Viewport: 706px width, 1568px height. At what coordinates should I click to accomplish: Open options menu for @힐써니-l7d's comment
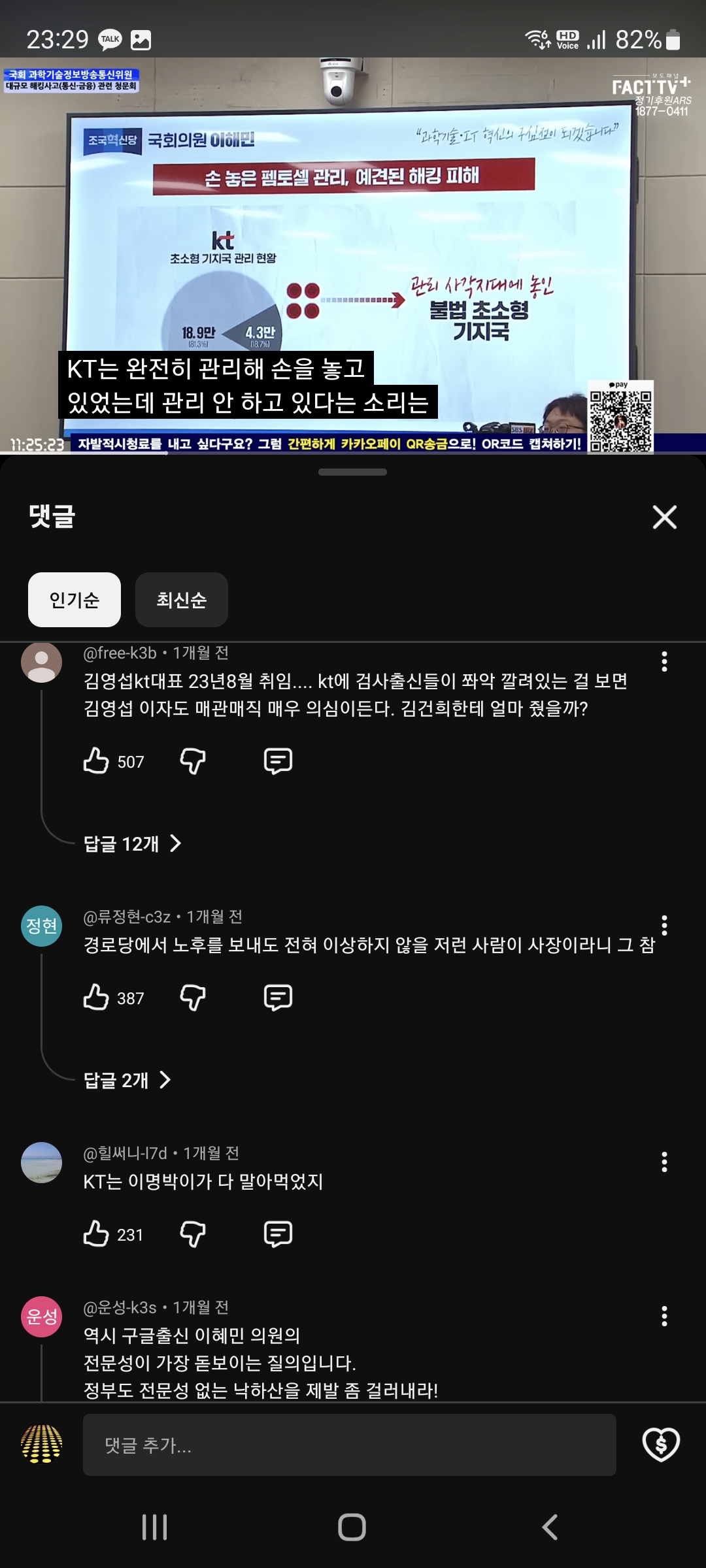[664, 1162]
